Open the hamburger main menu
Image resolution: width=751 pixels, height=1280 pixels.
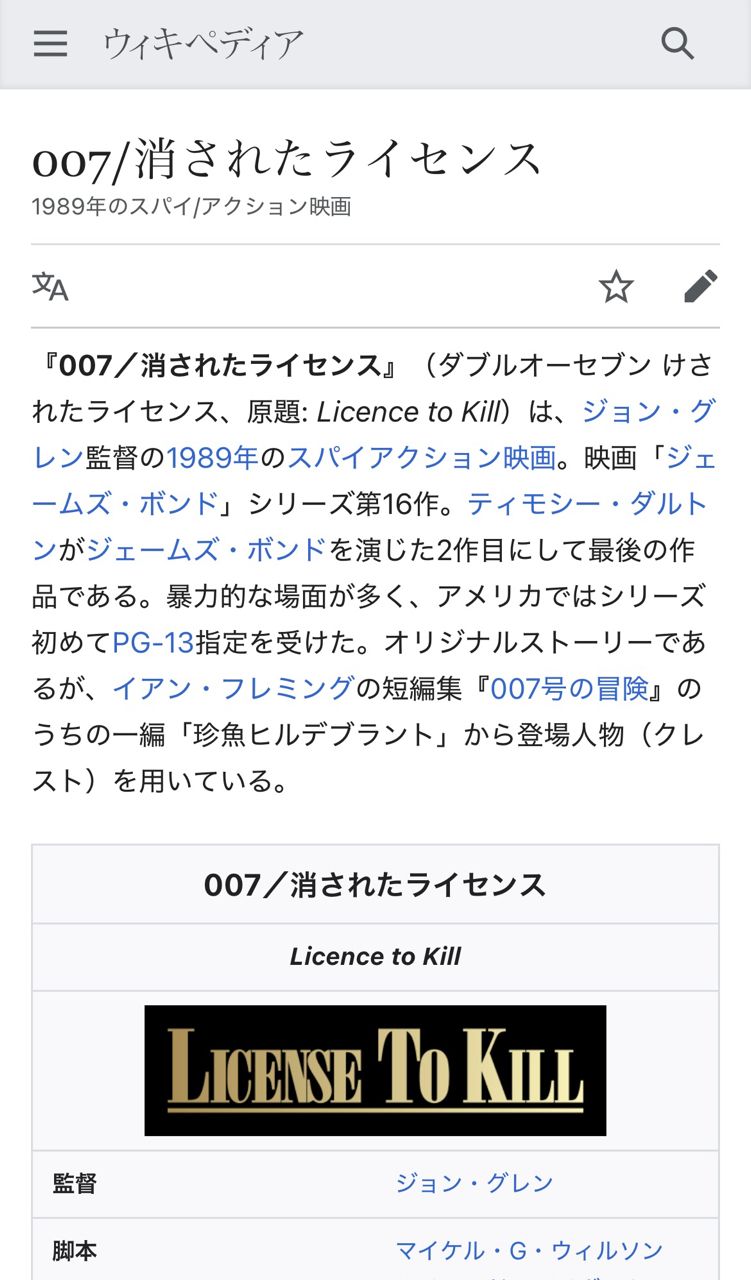50,44
